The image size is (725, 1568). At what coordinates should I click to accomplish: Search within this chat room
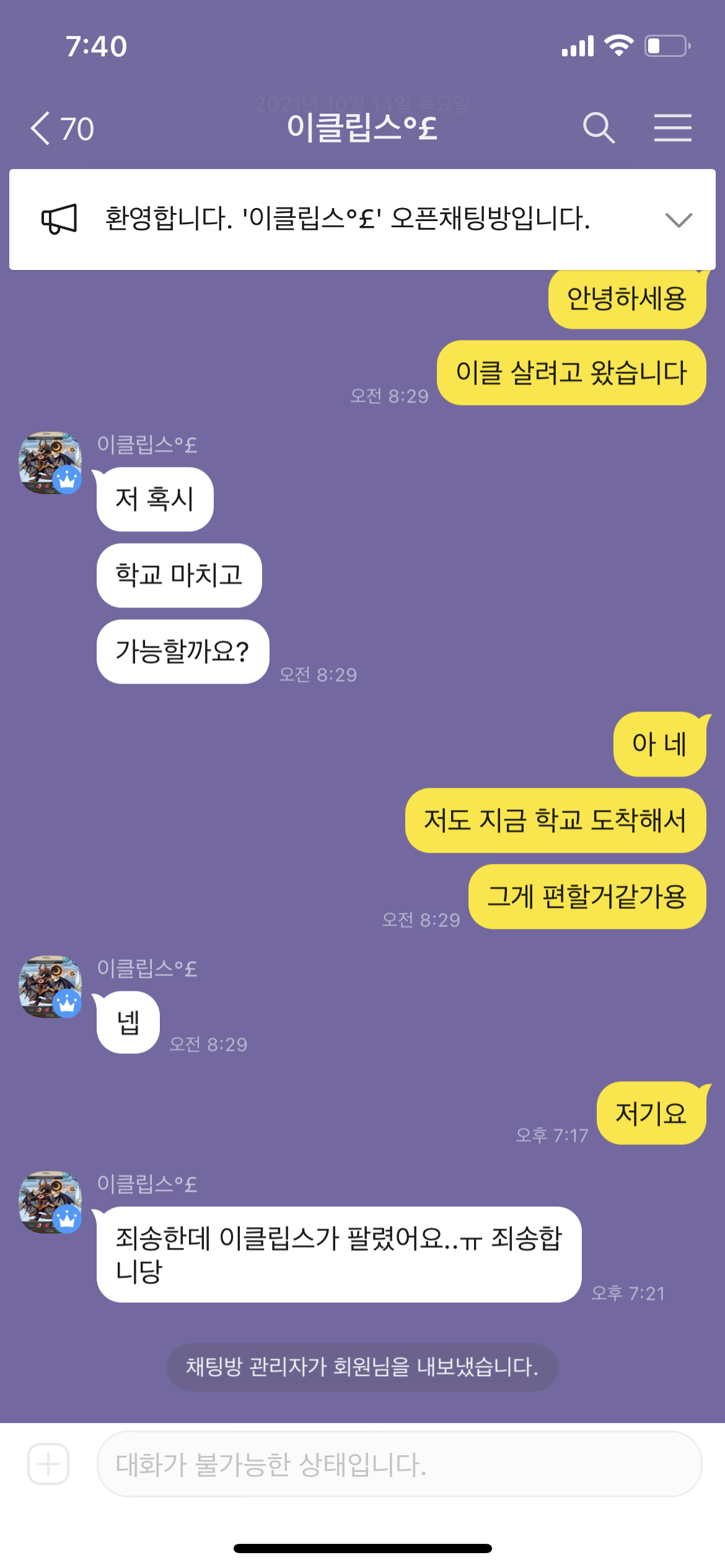click(x=599, y=129)
